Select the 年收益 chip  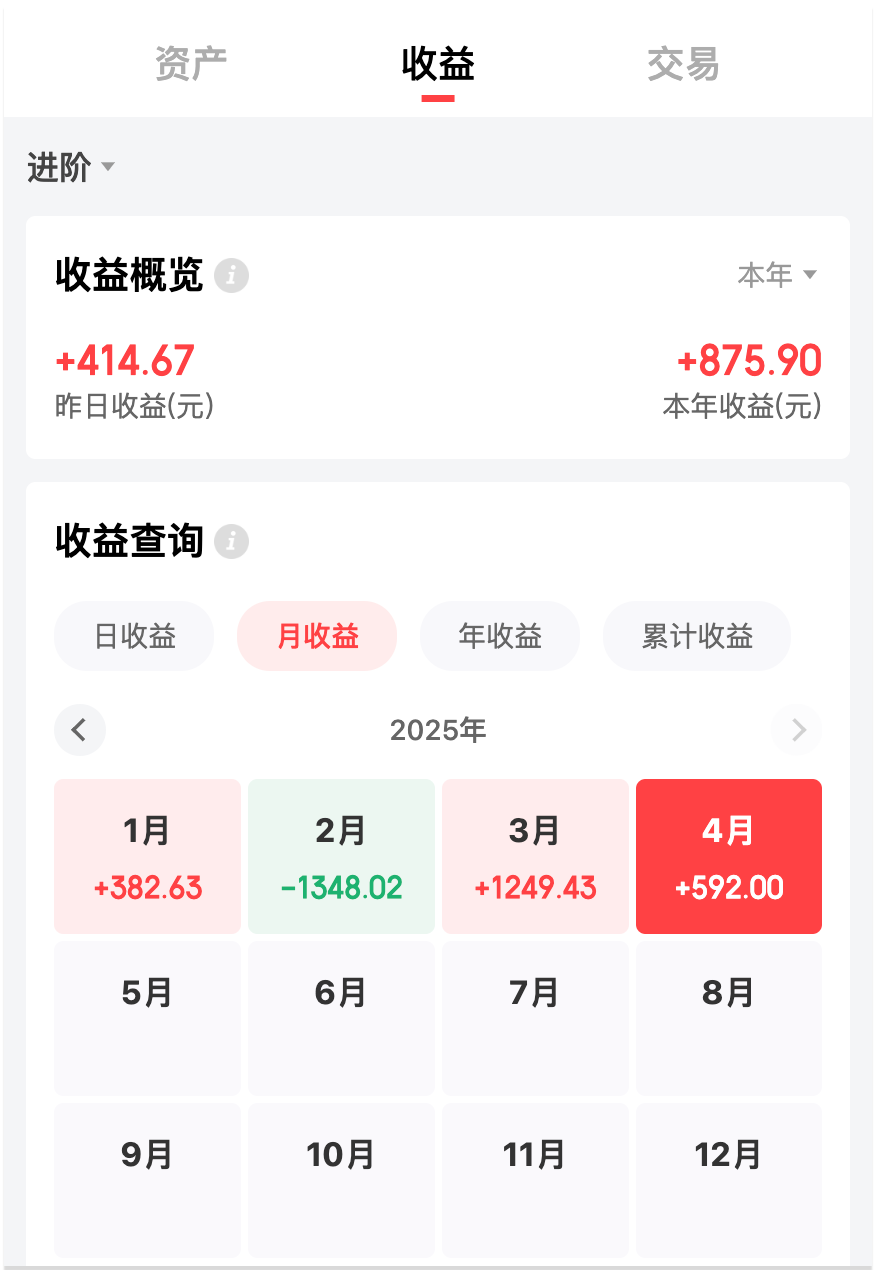coord(500,636)
